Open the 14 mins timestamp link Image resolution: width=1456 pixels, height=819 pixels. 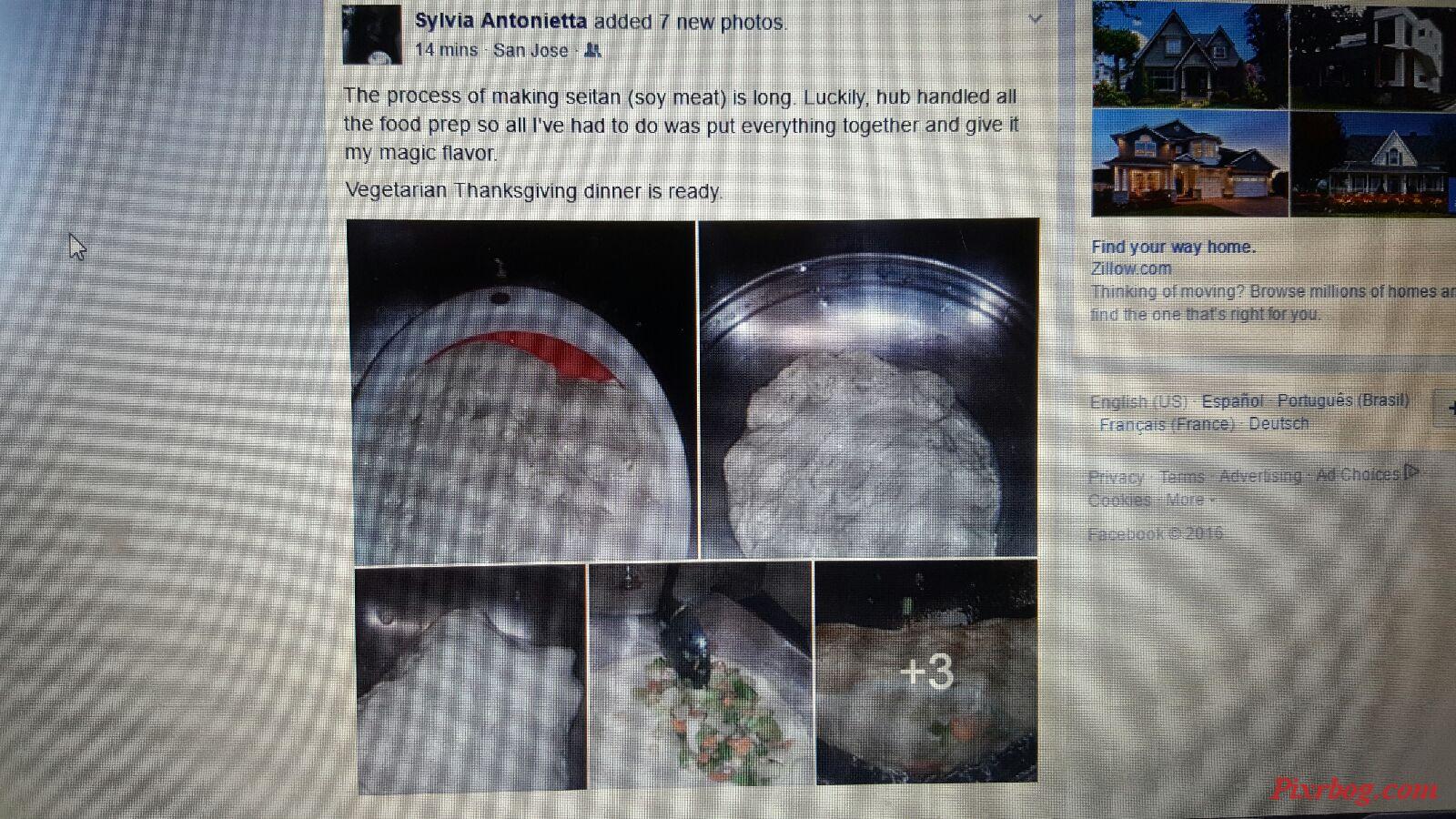446,51
